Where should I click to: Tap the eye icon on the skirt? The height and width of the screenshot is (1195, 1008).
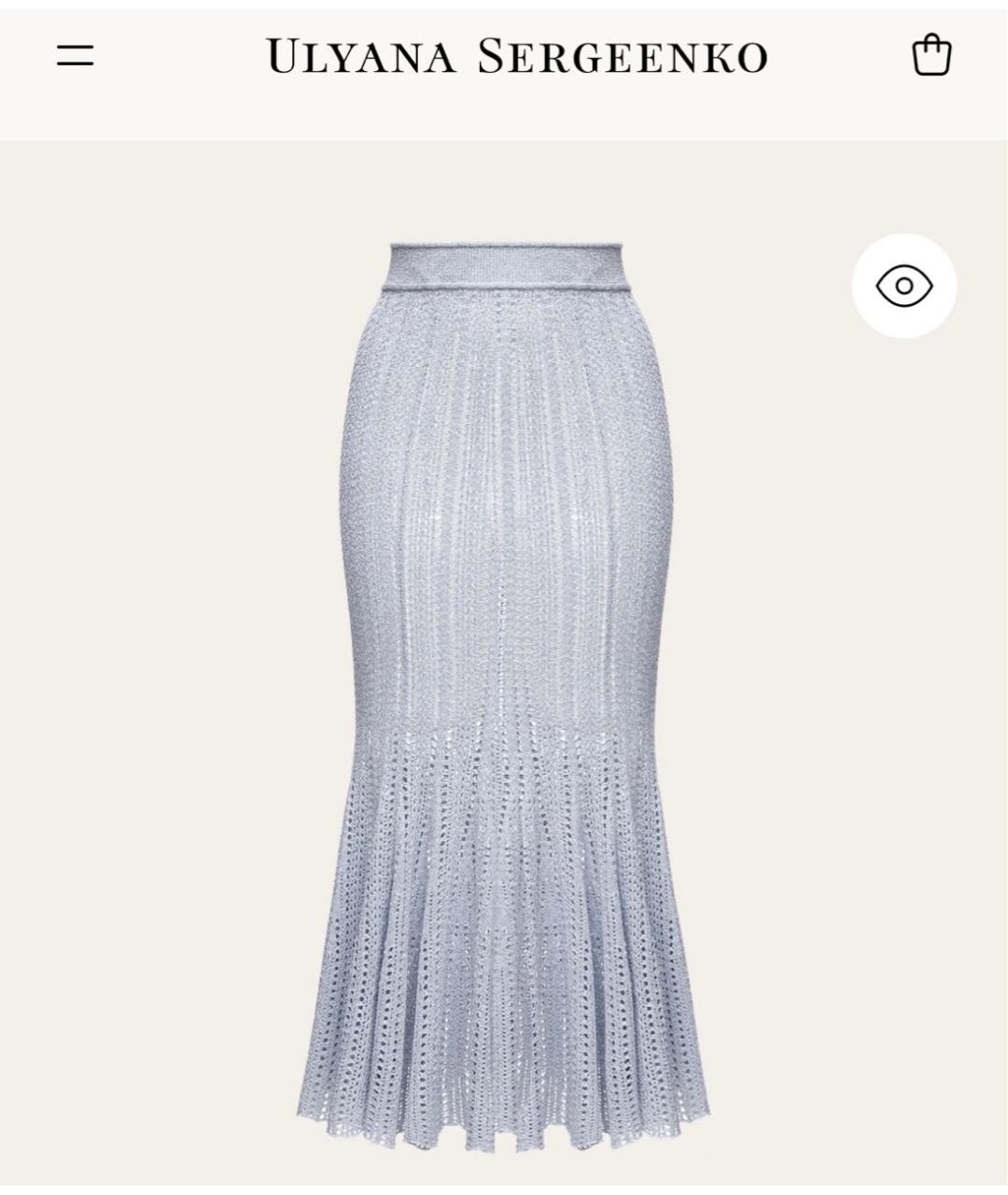click(903, 286)
